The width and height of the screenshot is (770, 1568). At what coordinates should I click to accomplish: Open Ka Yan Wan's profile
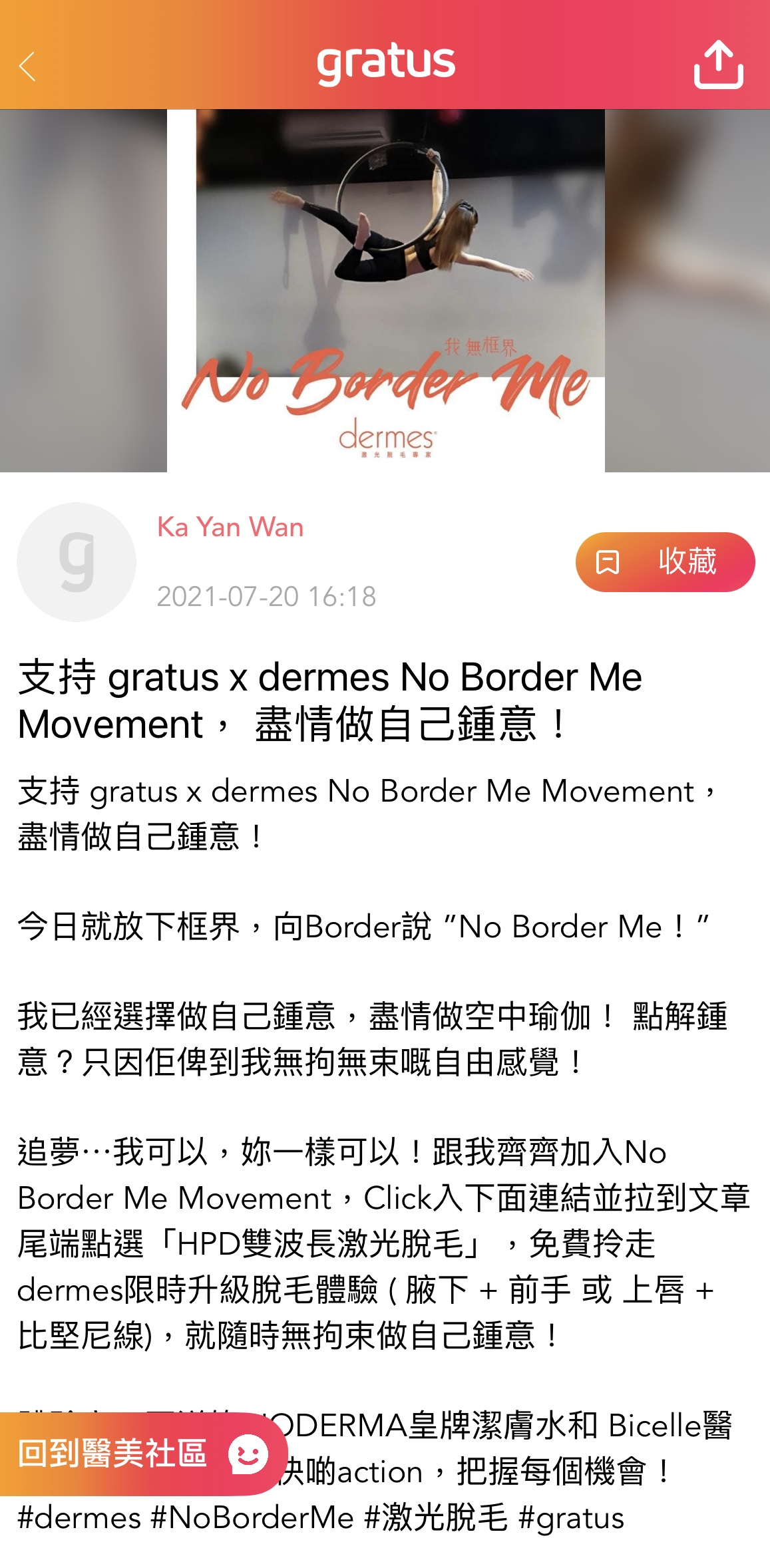tap(230, 527)
